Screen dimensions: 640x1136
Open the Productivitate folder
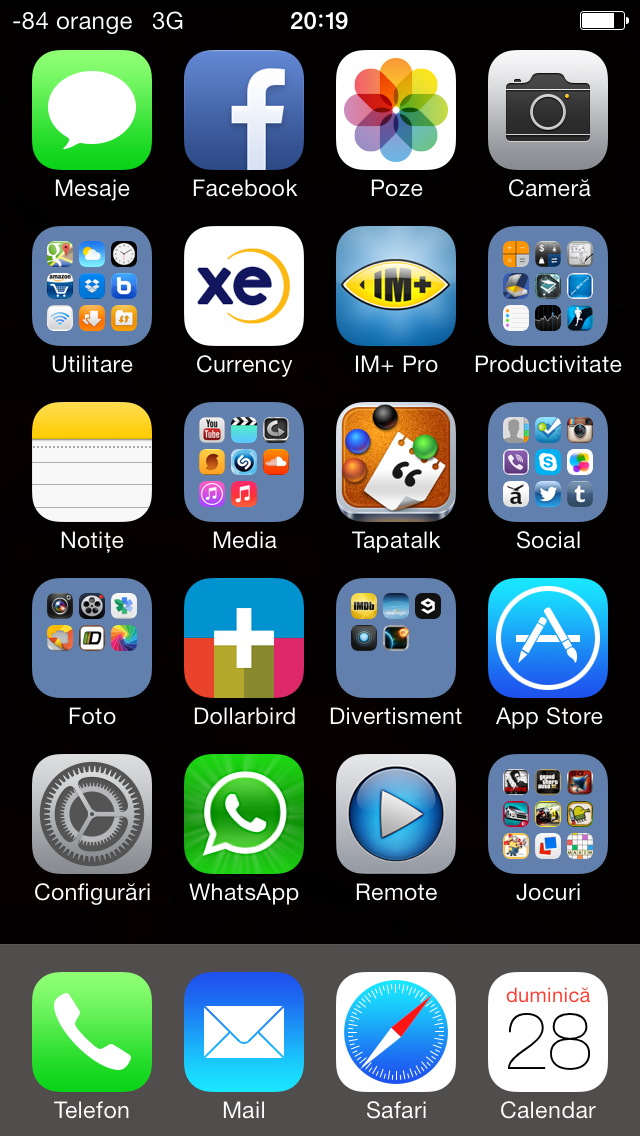[548, 286]
